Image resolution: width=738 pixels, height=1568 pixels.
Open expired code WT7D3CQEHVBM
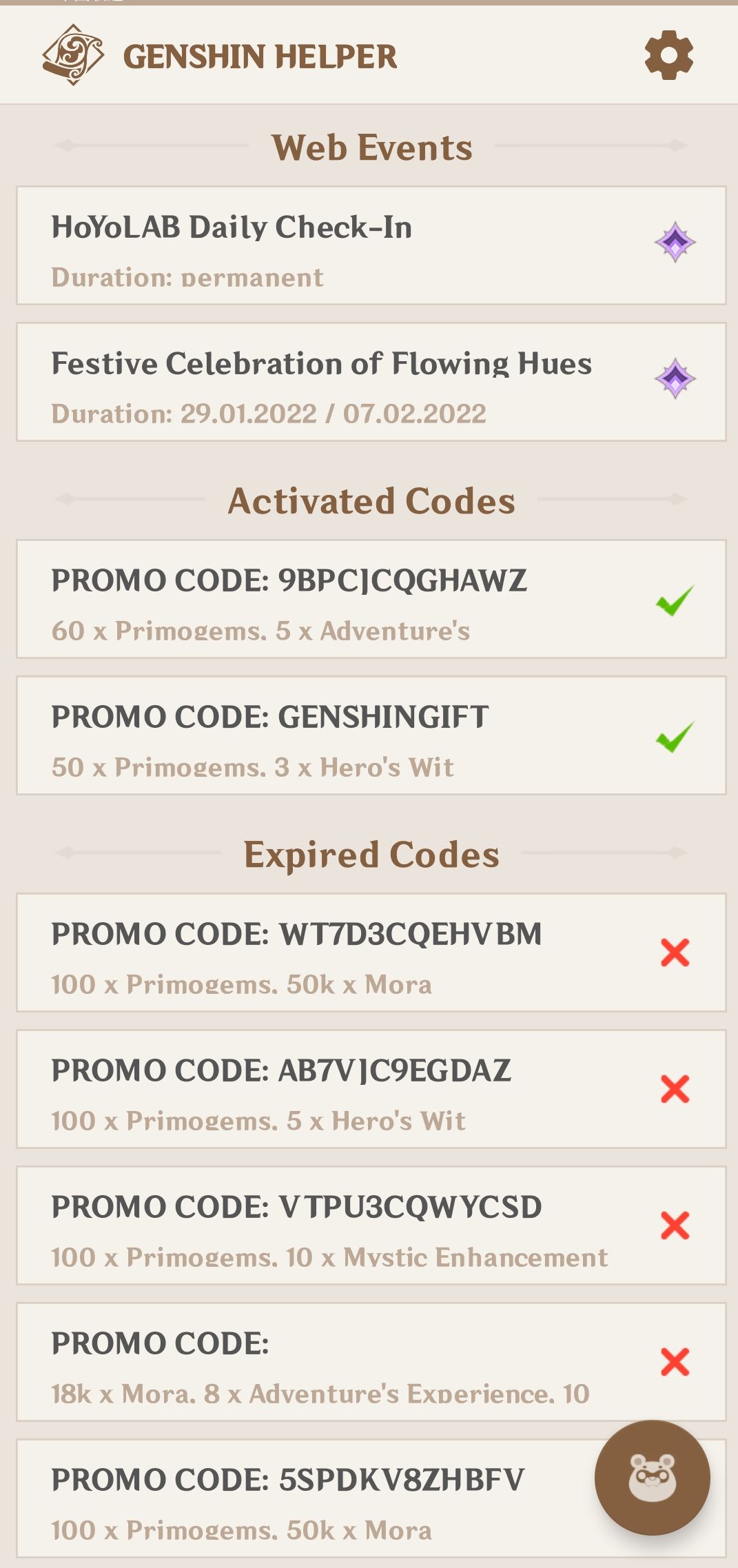pos(371,953)
